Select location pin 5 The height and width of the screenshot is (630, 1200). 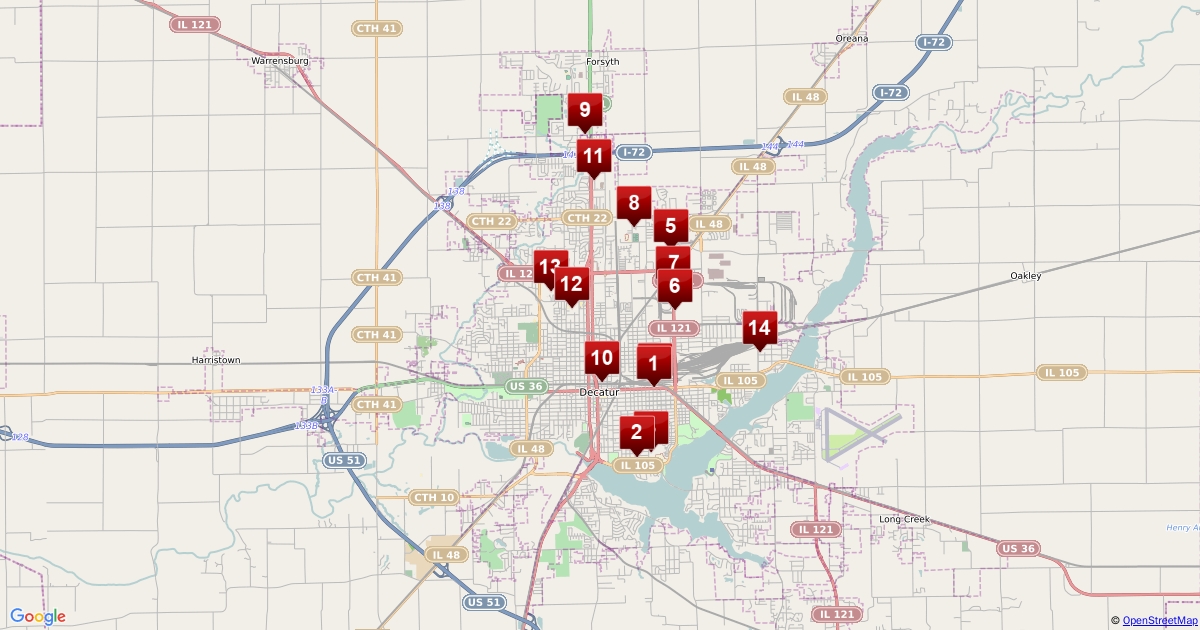tap(671, 227)
